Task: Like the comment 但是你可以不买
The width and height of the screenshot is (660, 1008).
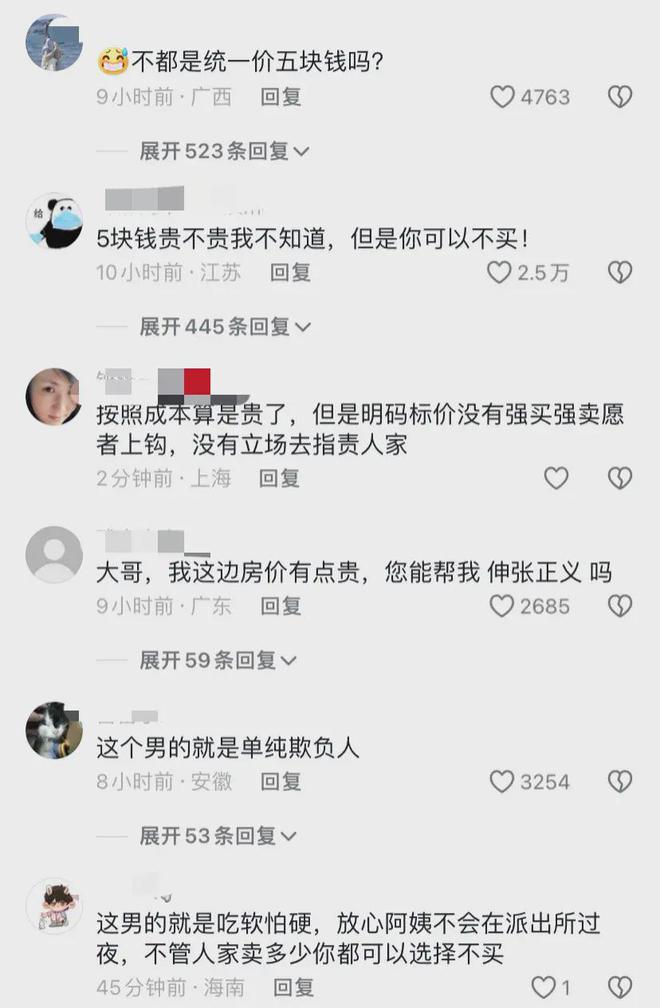Action: pos(499,272)
